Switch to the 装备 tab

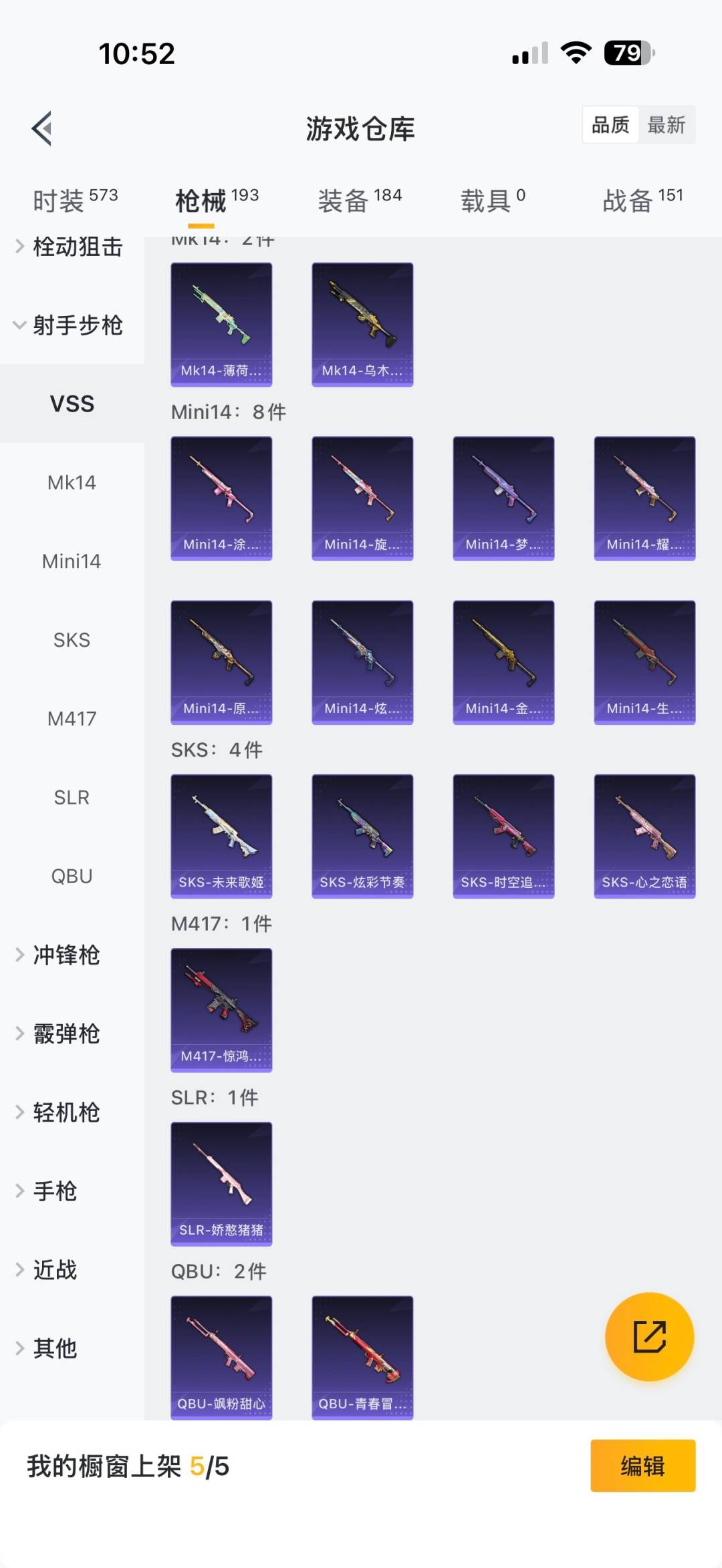coord(360,200)
